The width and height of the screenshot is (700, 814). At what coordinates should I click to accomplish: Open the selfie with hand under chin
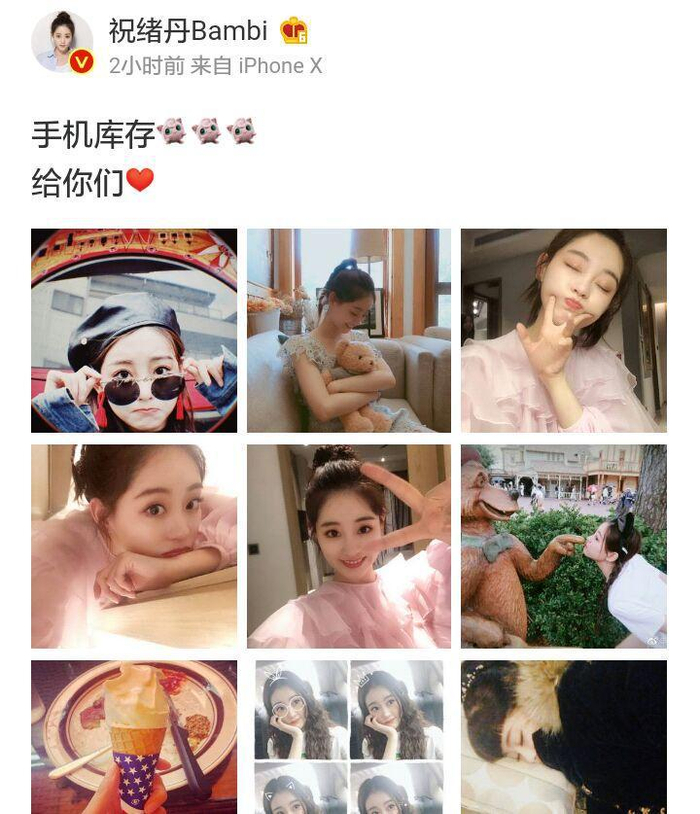(563, 330)
